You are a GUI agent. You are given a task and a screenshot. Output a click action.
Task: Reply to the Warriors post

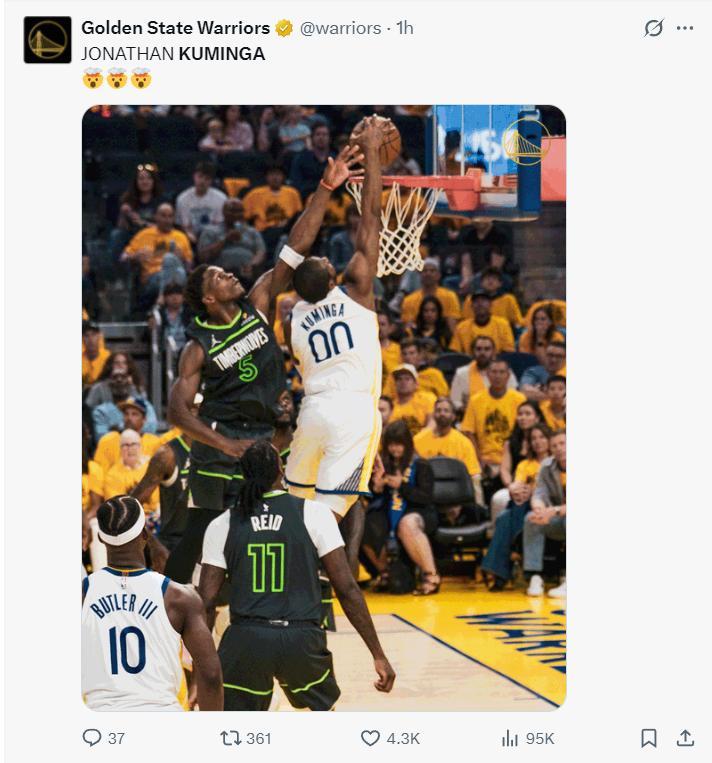(93, 738)
